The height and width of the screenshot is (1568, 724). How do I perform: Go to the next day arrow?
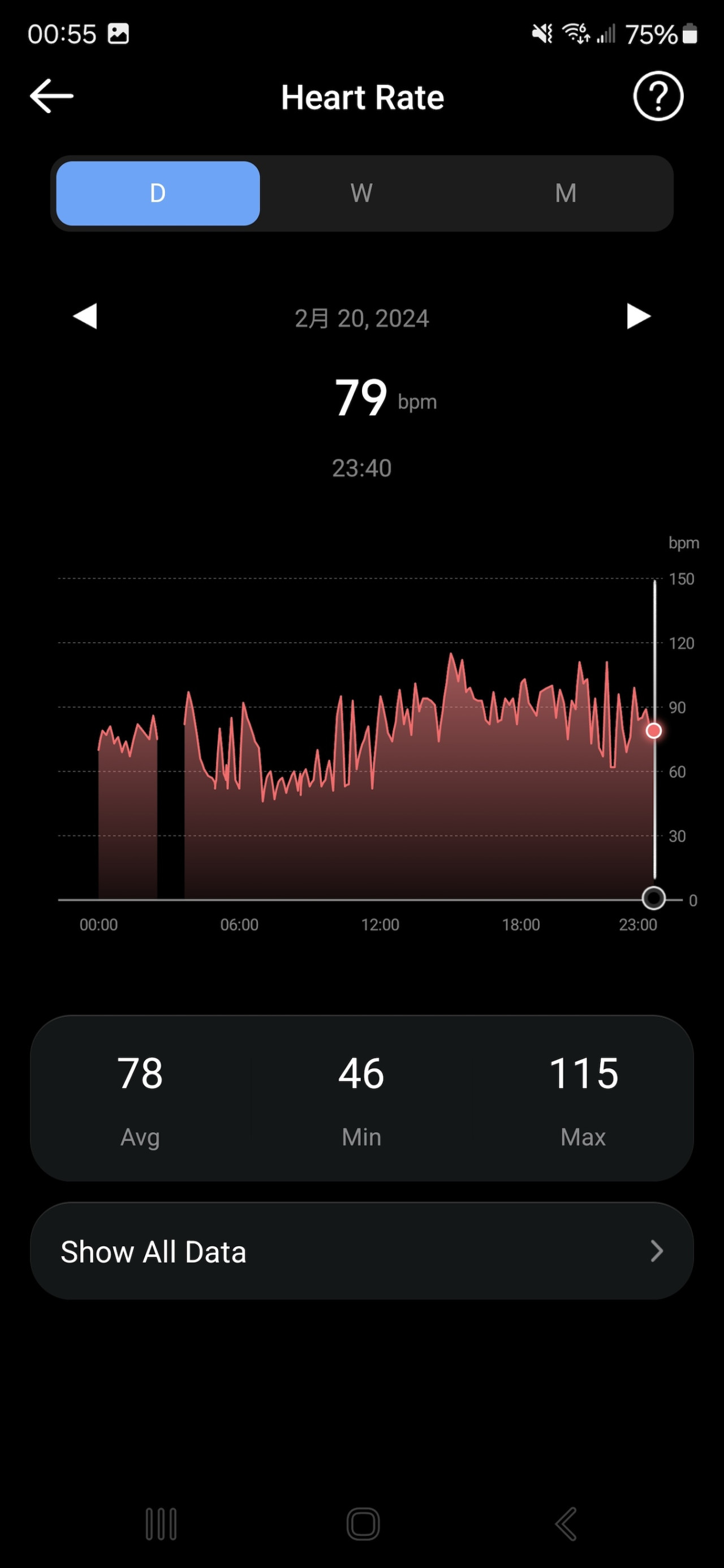coord(638,317)
